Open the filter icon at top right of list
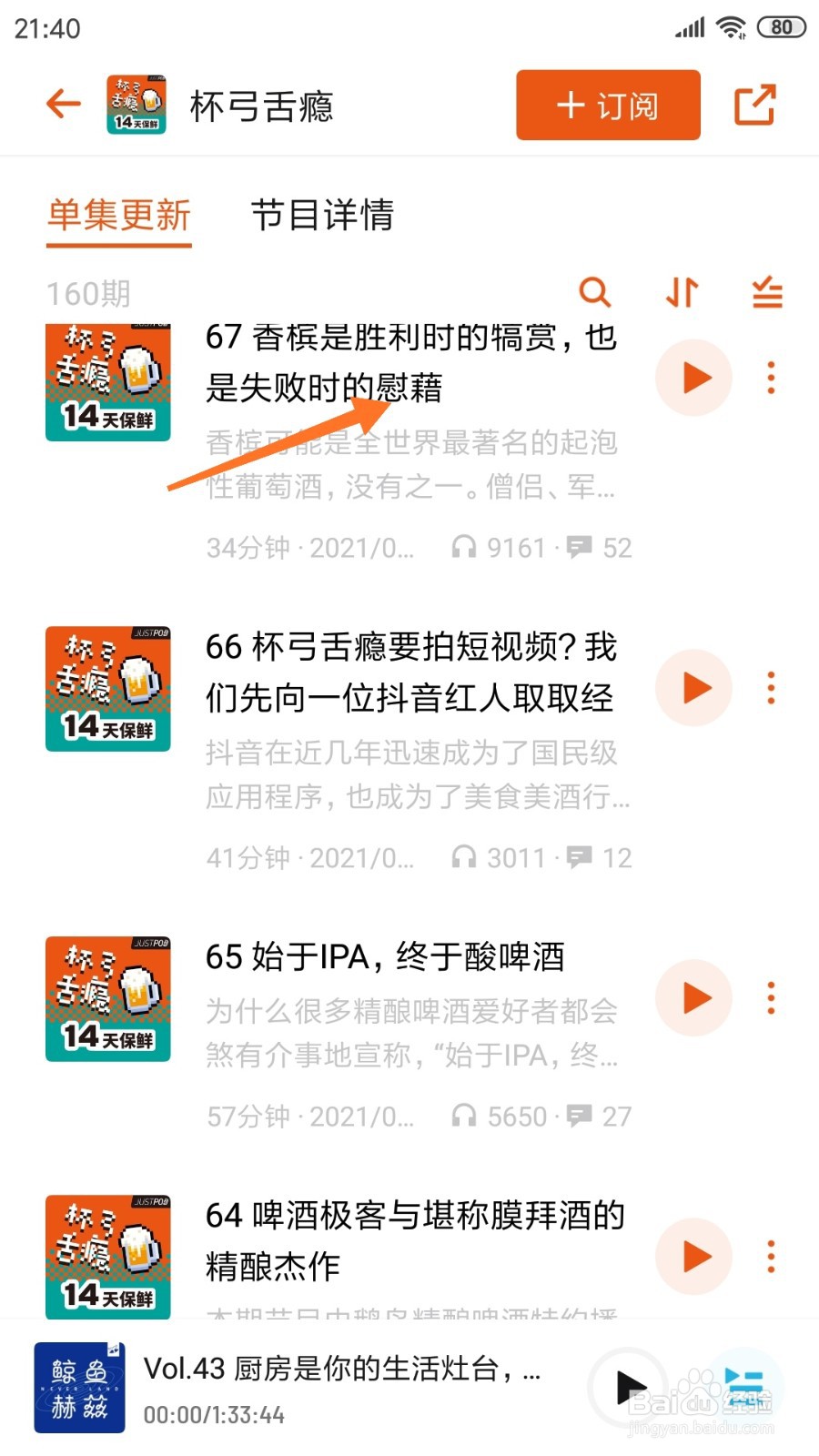This screenshot has width=819, height=1456. (765, 293)
